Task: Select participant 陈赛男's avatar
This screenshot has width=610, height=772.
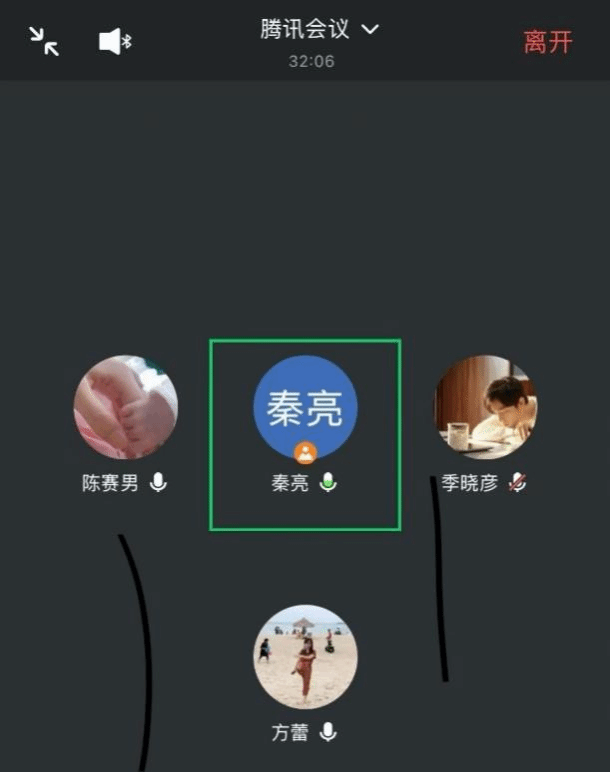Action: click(x=126, y=407)
